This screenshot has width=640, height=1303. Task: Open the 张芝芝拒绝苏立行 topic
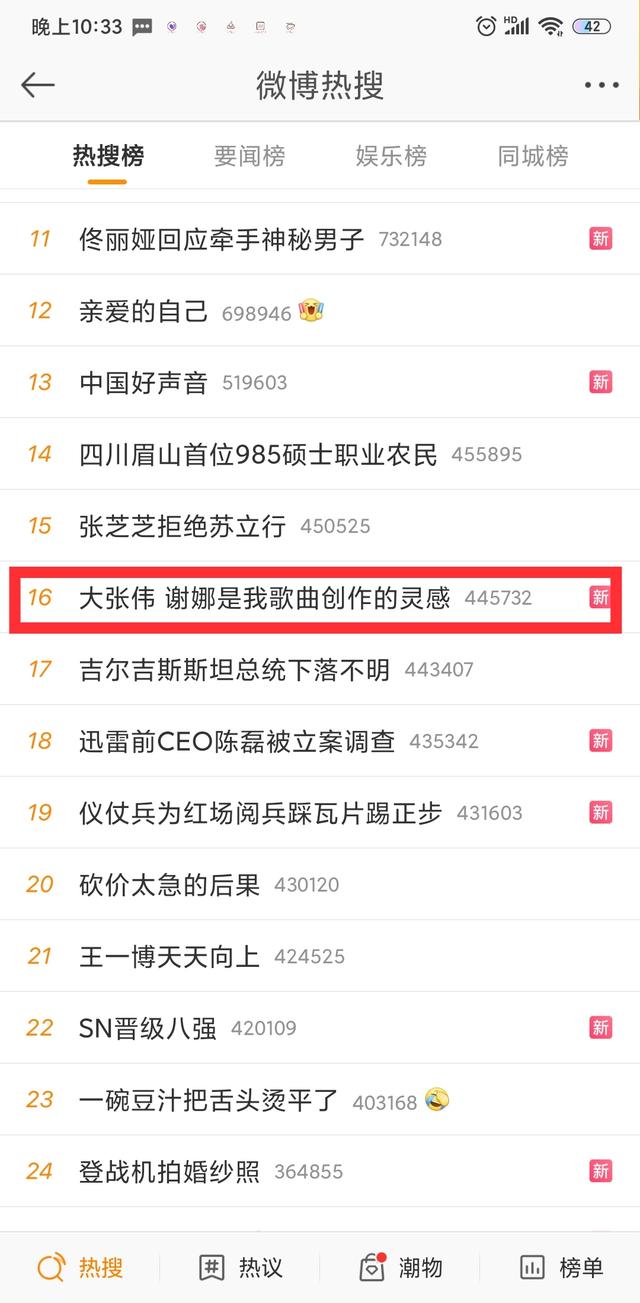tap(182, 526)
